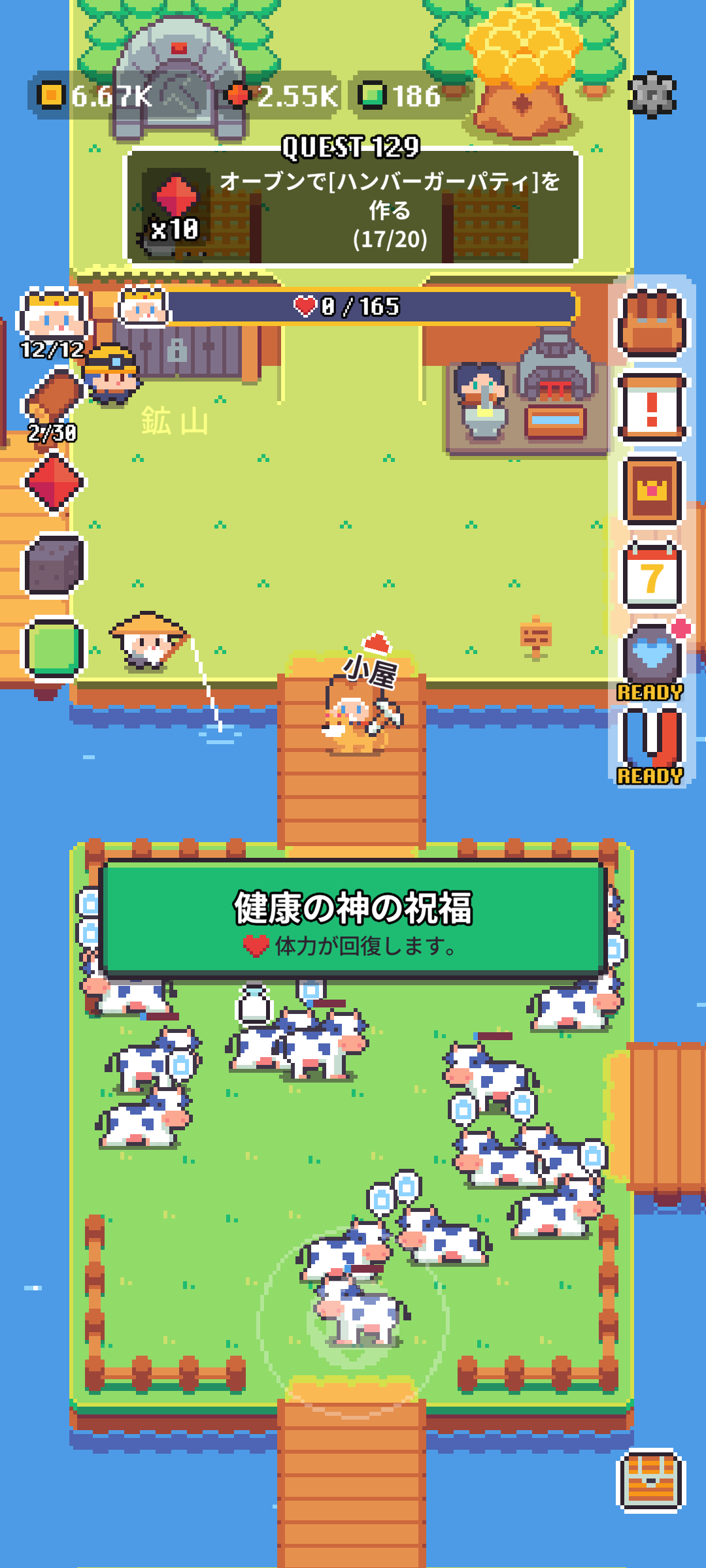
Task: Activate the READY magnet skill
Action: [651, 743]
